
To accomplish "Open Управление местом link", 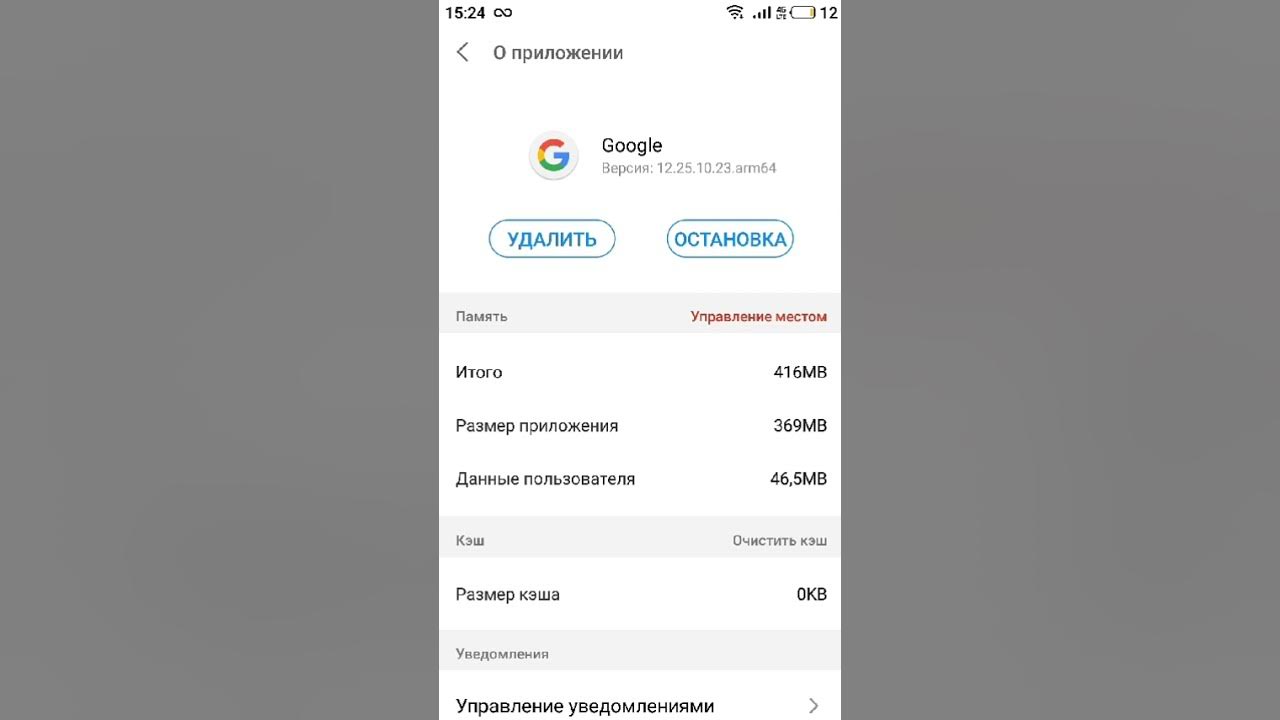I will point(758,316).
